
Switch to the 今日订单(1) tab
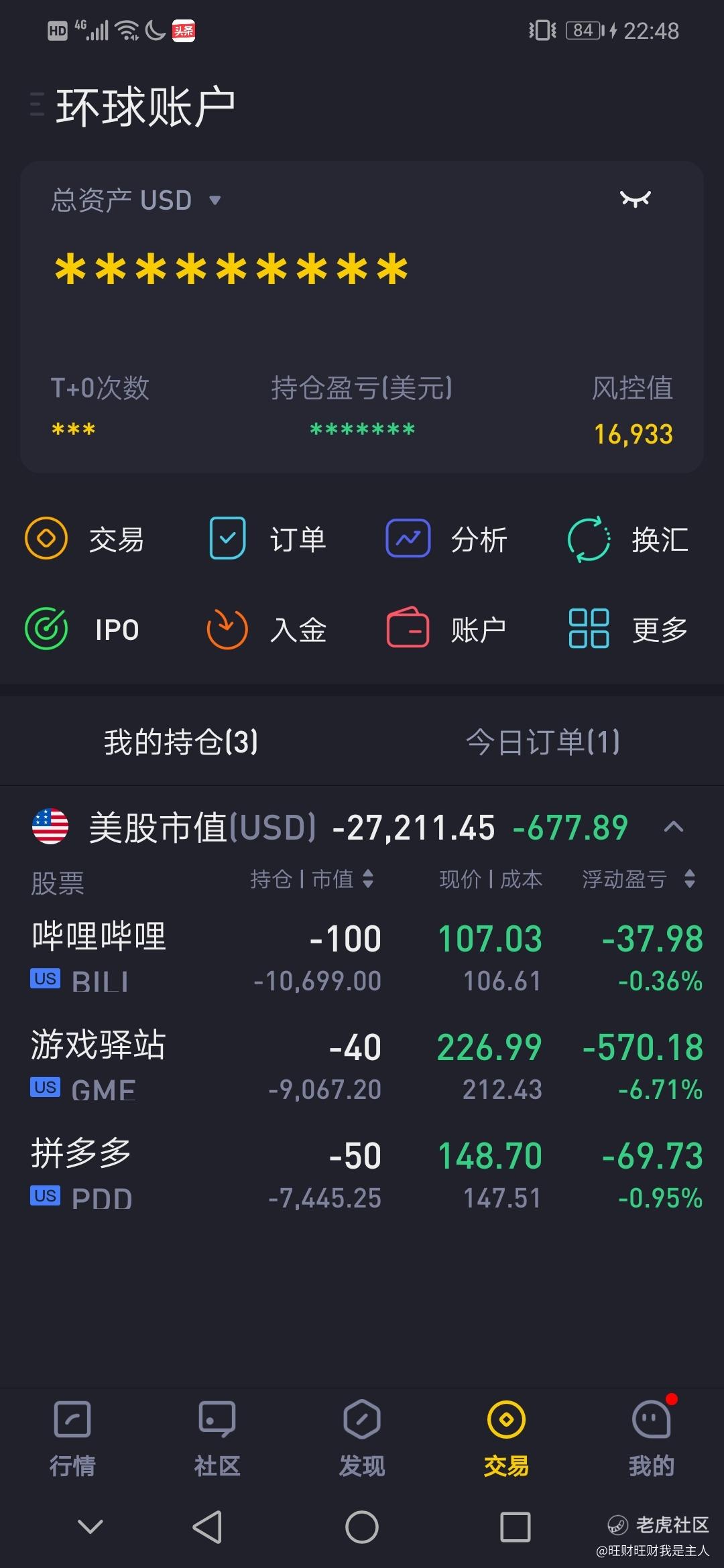(543, 742)
